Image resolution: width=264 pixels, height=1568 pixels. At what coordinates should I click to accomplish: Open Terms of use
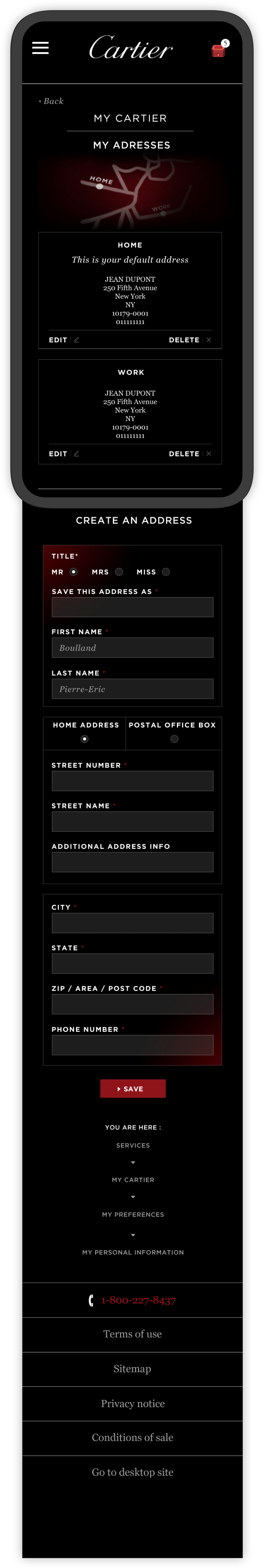pos(132,1334)
